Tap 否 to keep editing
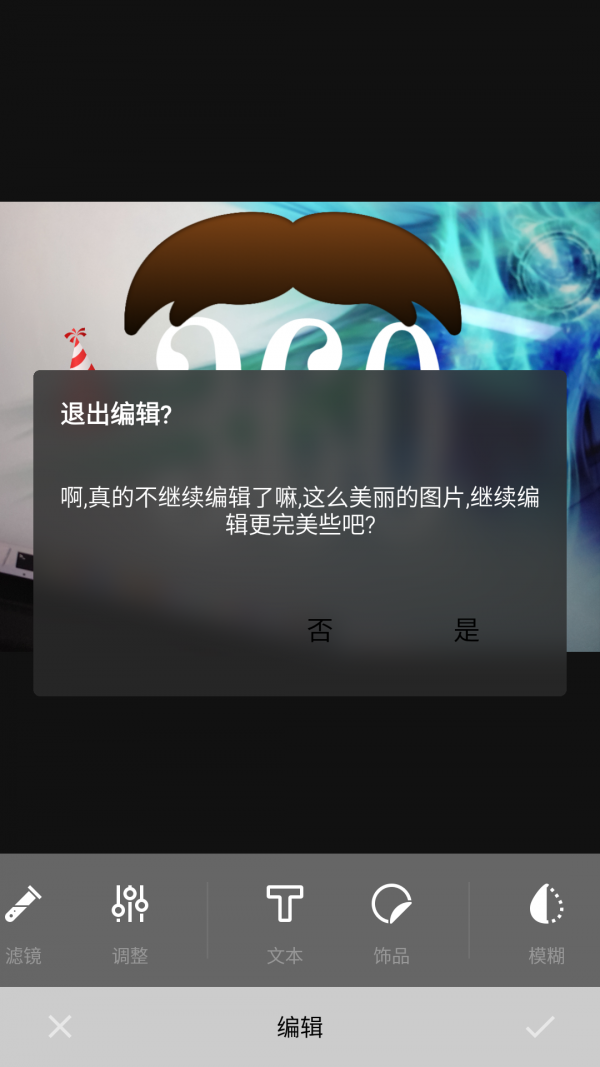The image size is (600, 1067). 319,630
